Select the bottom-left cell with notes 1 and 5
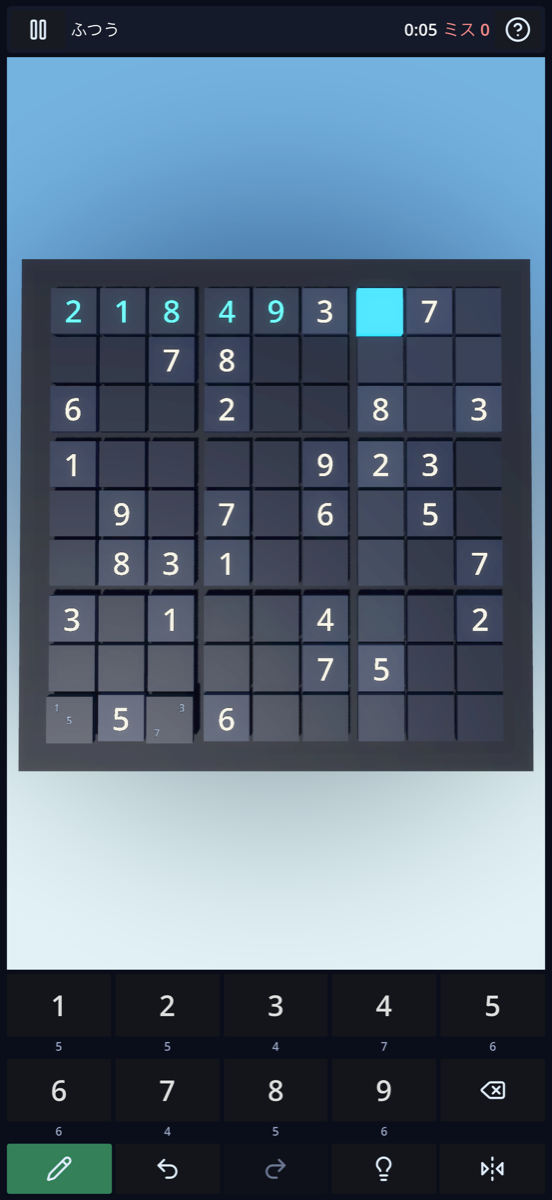The height and width of the screenshot is (1200, 552). click(69, 720)
